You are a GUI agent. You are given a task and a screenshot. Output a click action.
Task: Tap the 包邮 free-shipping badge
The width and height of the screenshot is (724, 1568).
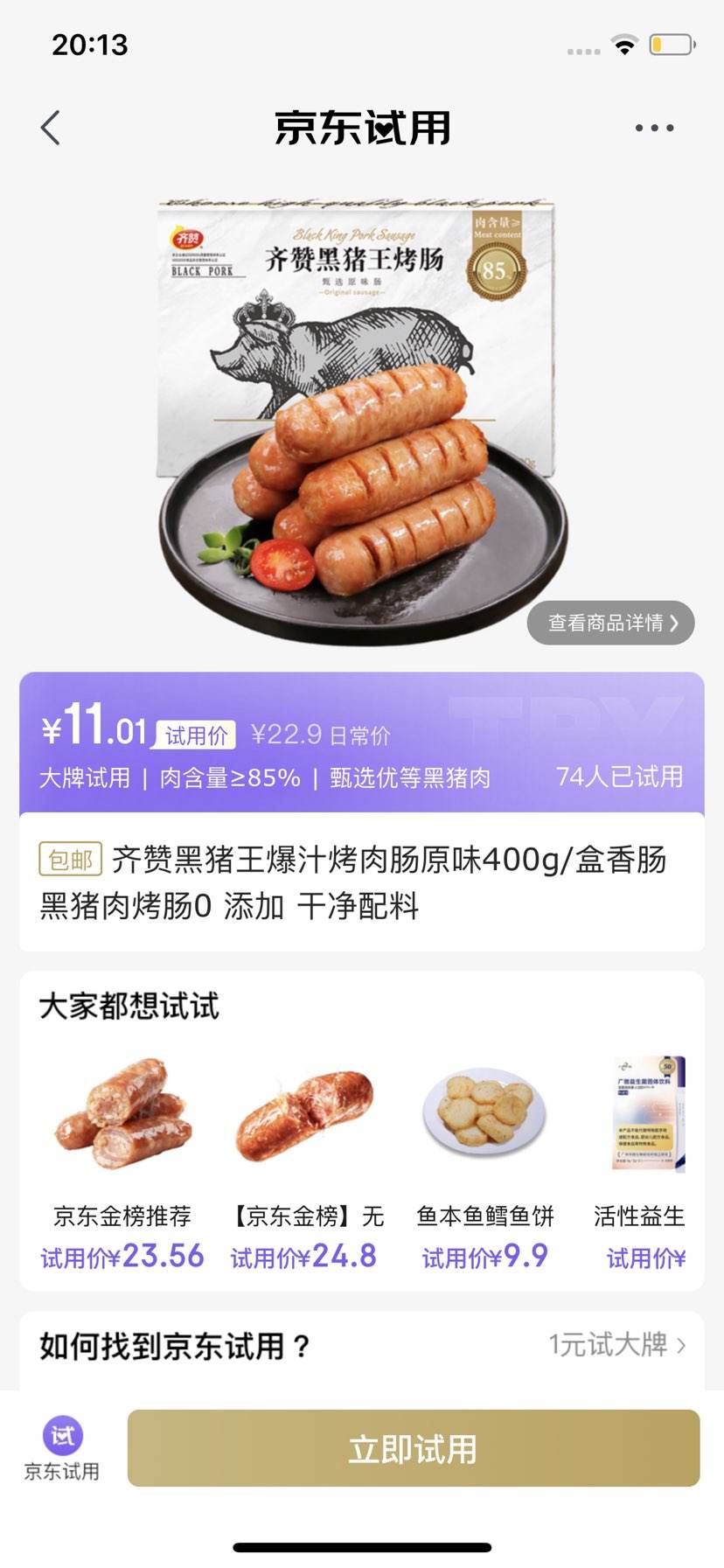71,860
